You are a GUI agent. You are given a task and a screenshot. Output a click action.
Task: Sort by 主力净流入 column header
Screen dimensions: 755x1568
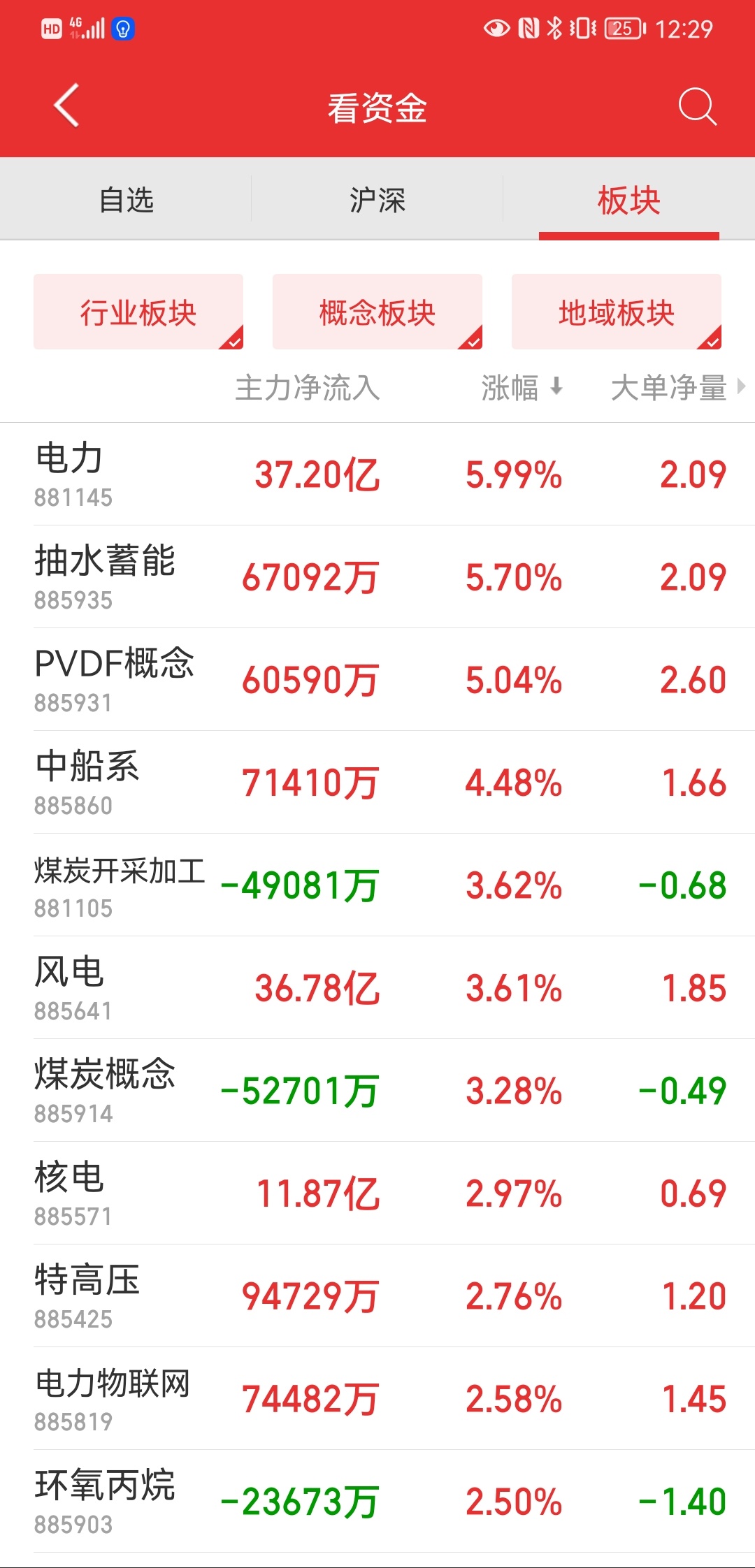tap(308, 387)
